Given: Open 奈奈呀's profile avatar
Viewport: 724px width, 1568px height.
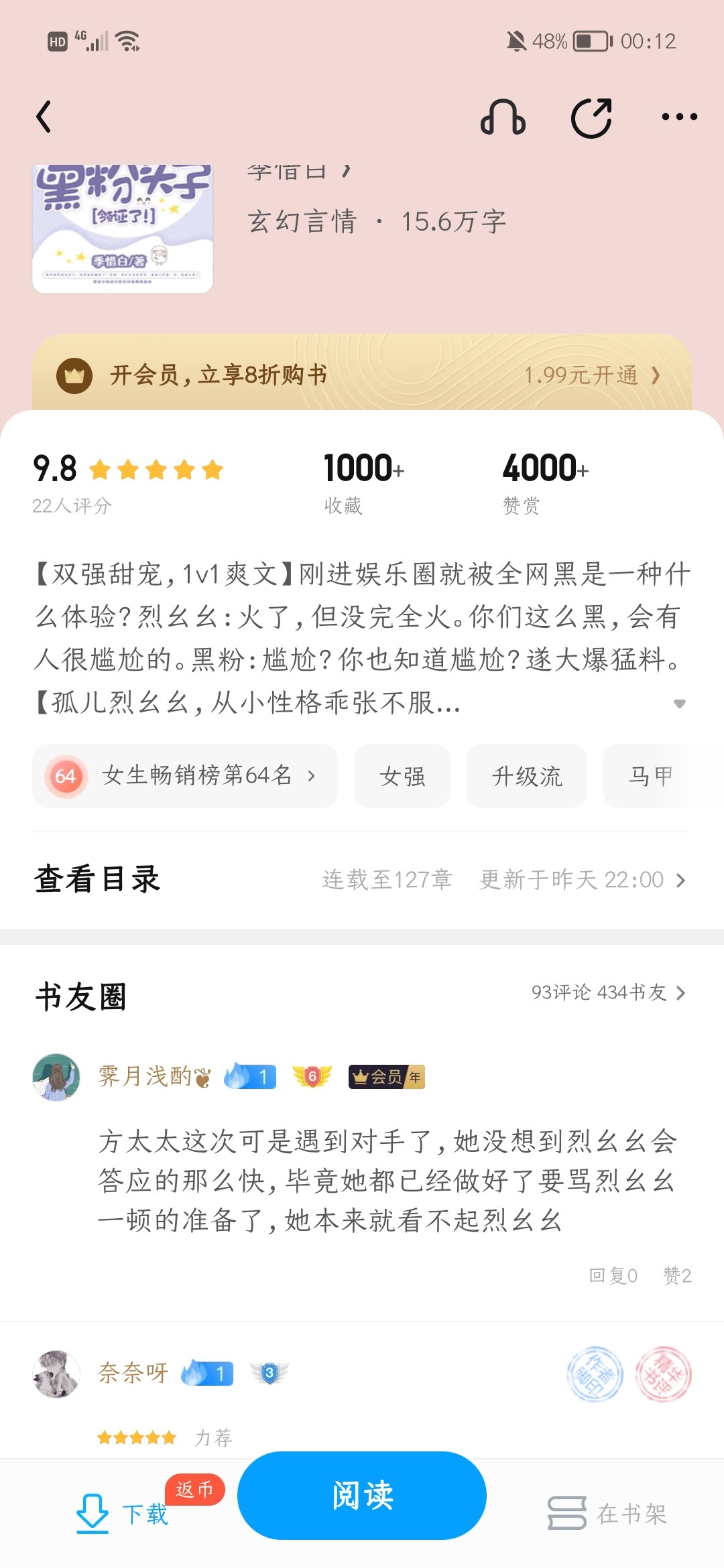Looking at the screenshot, I should pyautogui.click(x=56, y=1374).
